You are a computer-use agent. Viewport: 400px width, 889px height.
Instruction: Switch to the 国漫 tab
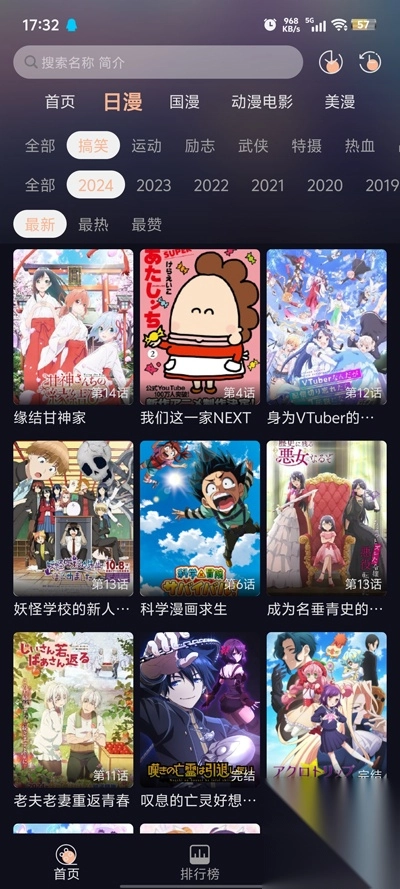(x=184, y=102)
